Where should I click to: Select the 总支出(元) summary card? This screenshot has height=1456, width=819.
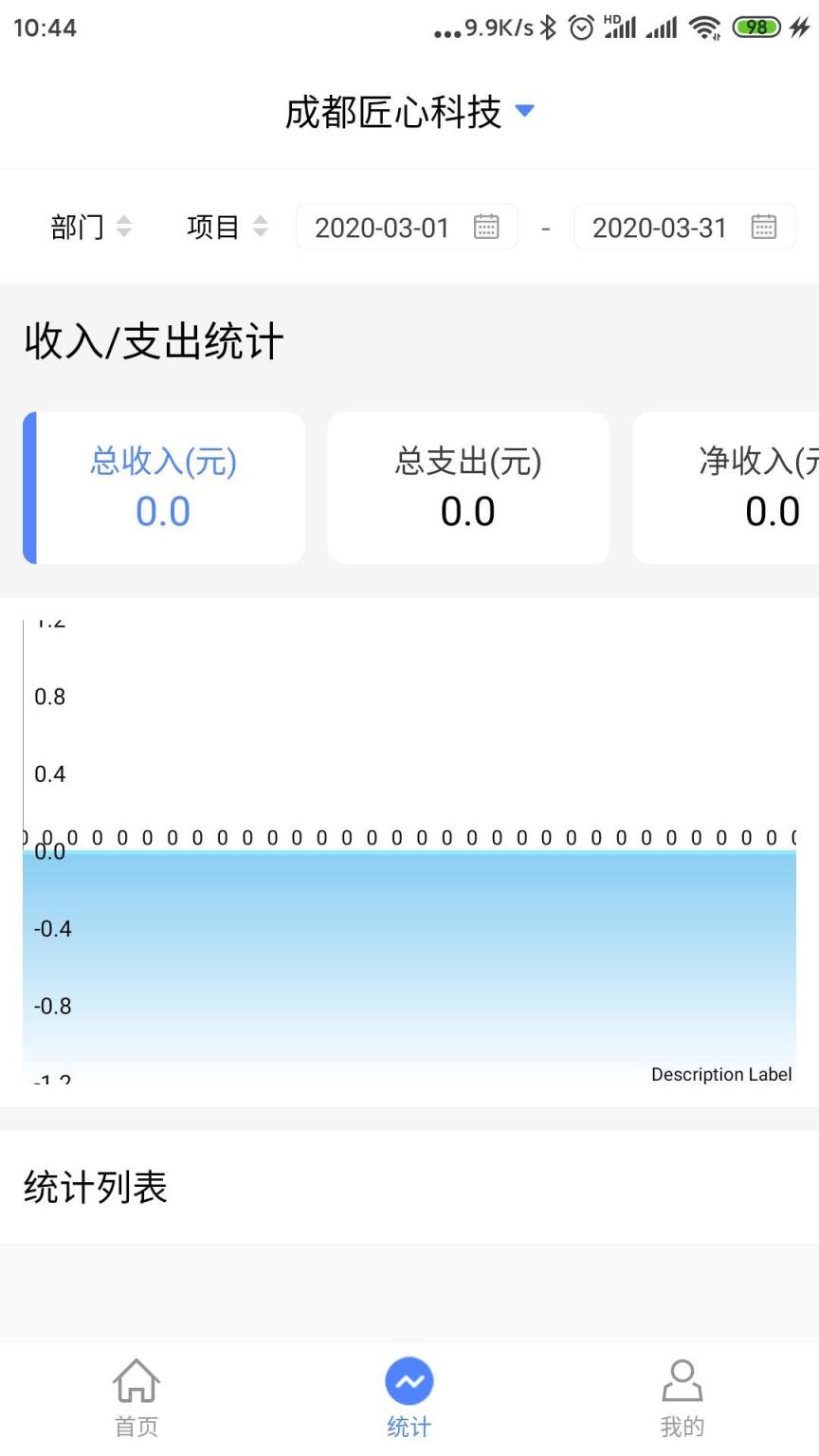coord(467,487)
